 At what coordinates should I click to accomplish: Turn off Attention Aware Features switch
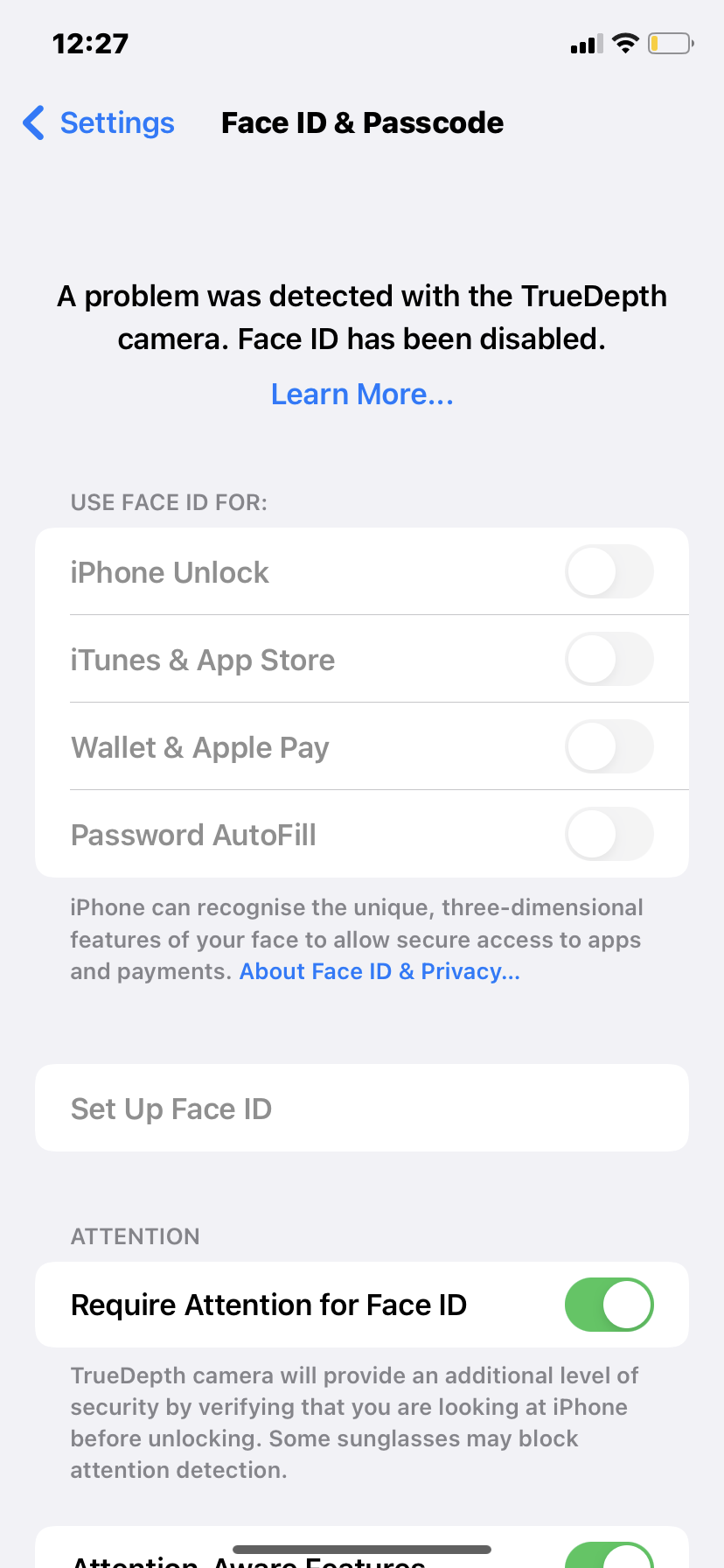click(609, 1557)
